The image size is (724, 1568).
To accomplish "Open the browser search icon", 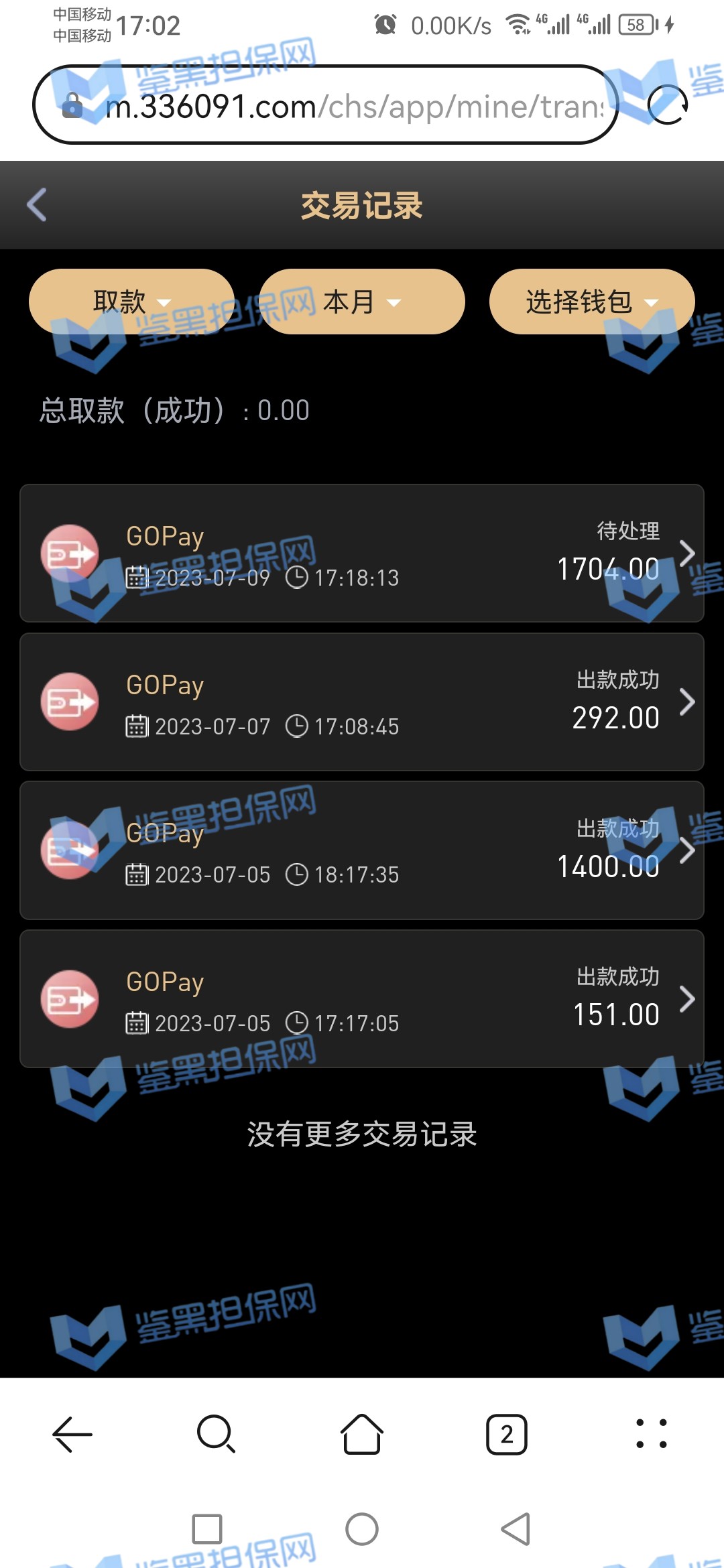I will [217, 1434].
